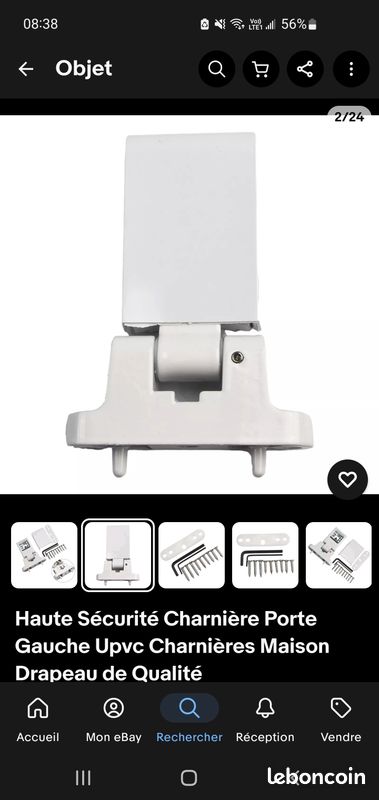Open the fifth thumbnail image
This screenshot has width=379, height=800.
(x=339, y=555)
